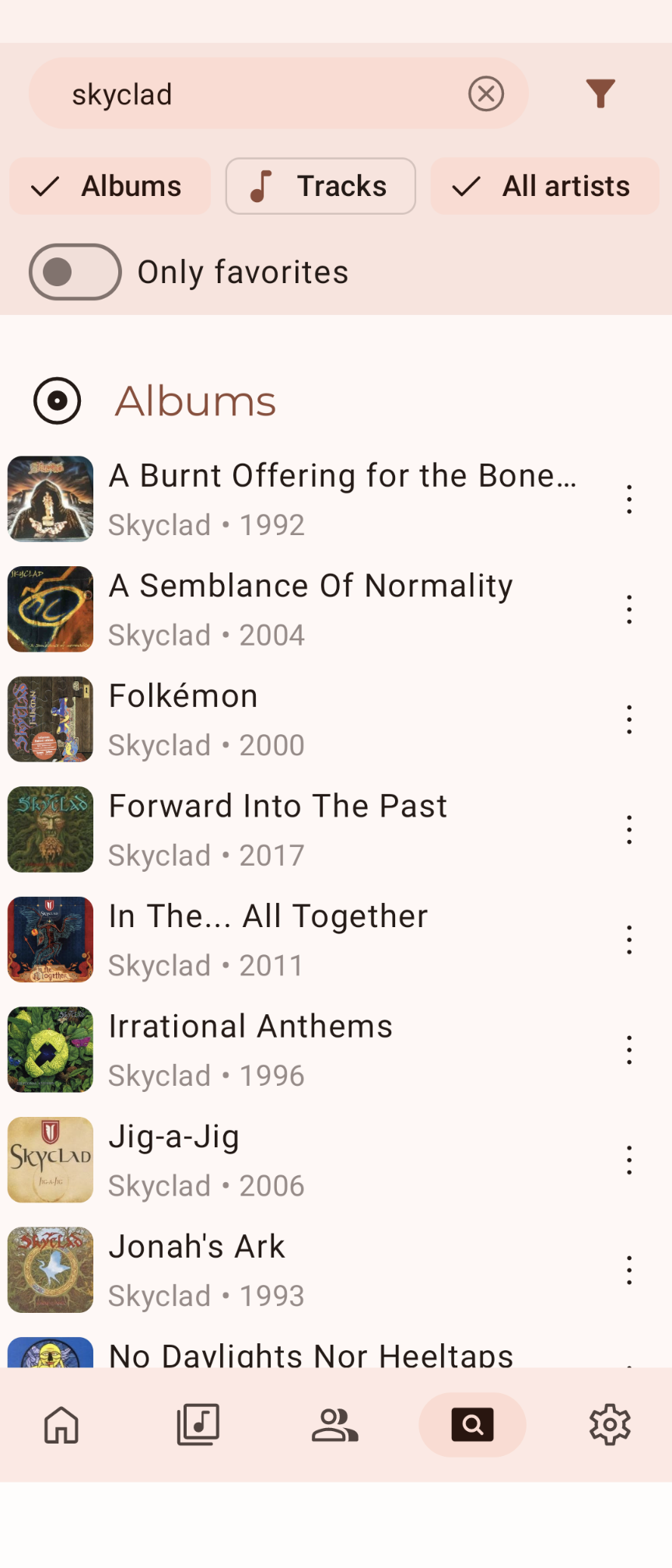
Task: Open Irrational Anthems album
Action: pyautogui.click(x=311, y=1050)
